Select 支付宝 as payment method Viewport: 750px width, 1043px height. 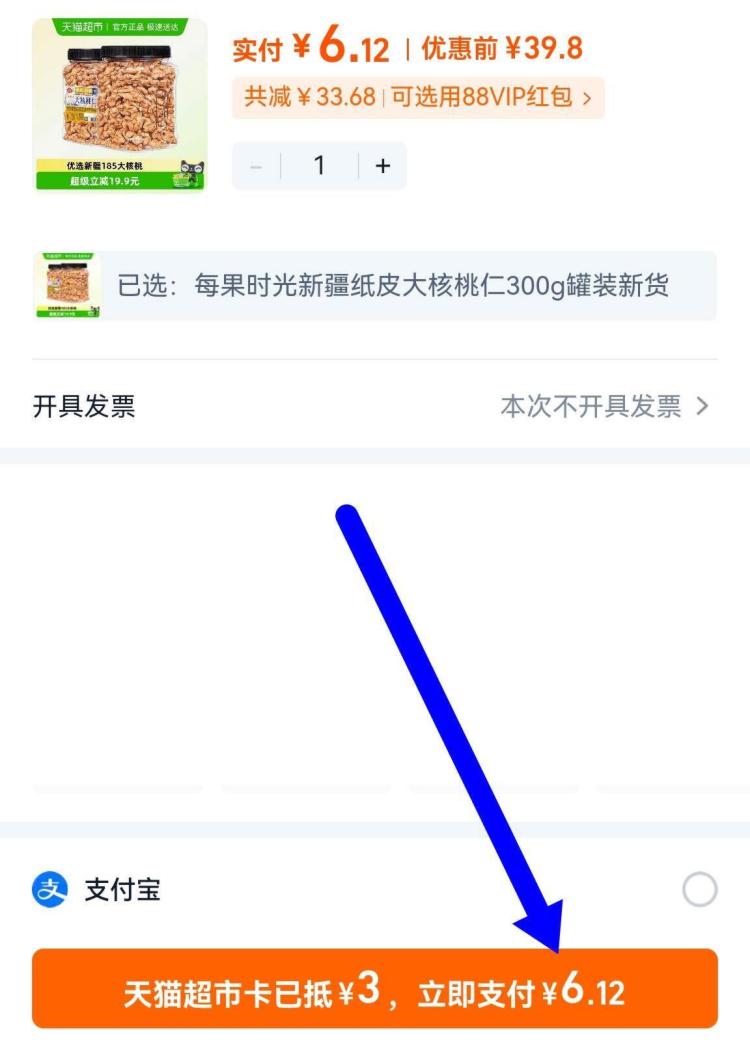pos(699,889)
